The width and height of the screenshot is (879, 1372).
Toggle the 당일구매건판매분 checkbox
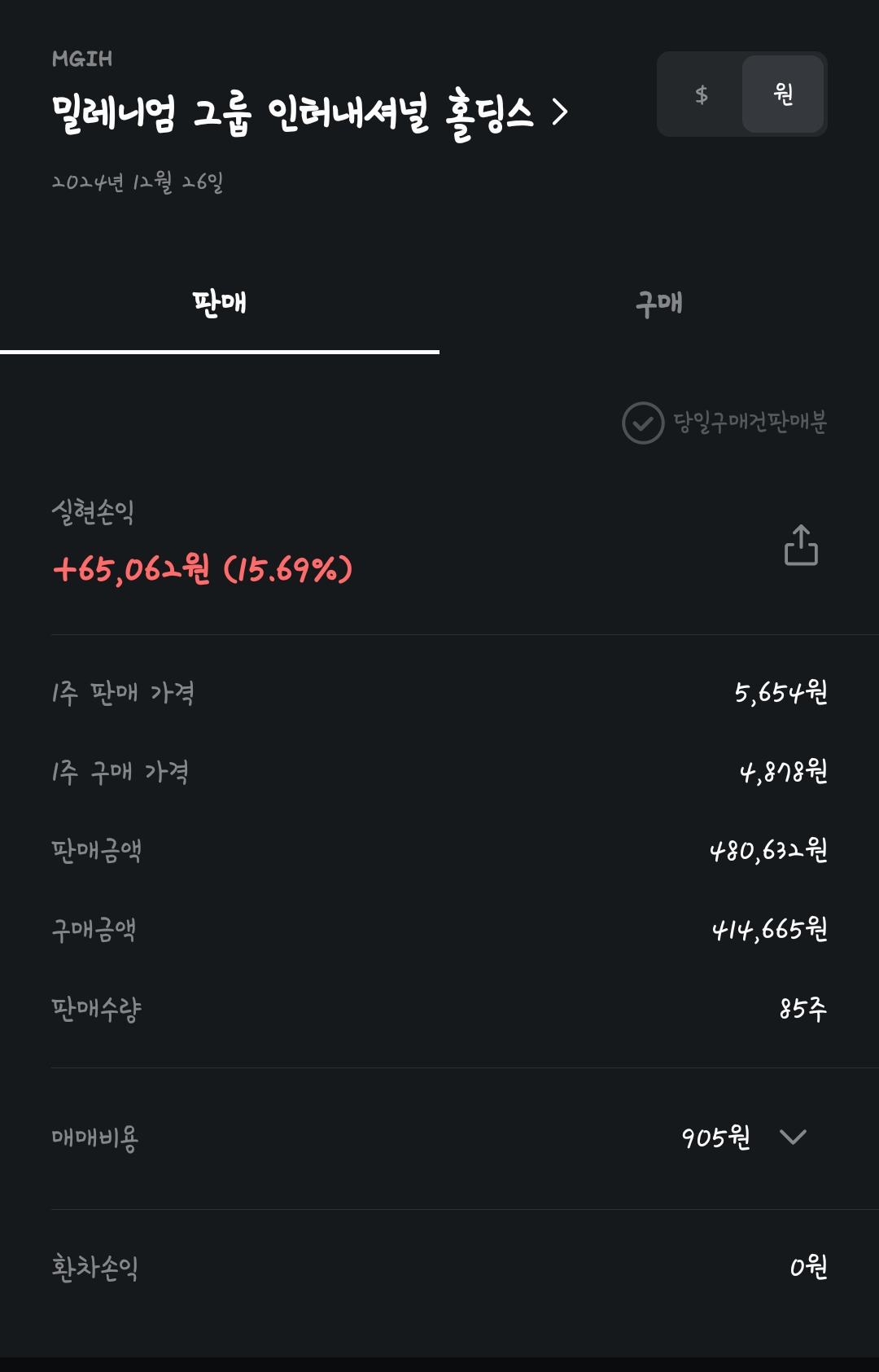coord(643,423)
